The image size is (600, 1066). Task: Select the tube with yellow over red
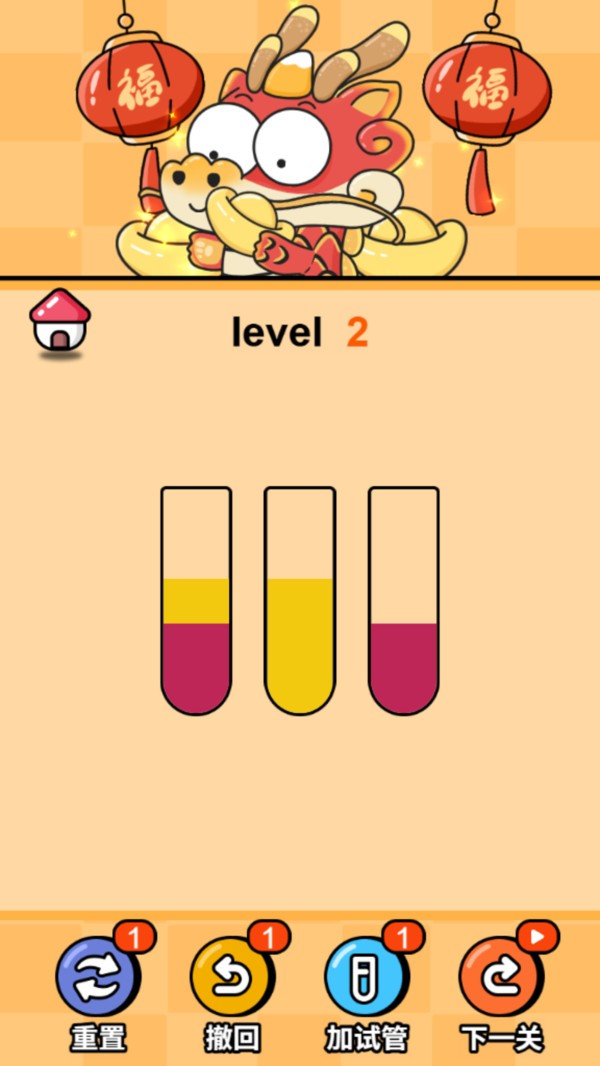tap(196, 600)
